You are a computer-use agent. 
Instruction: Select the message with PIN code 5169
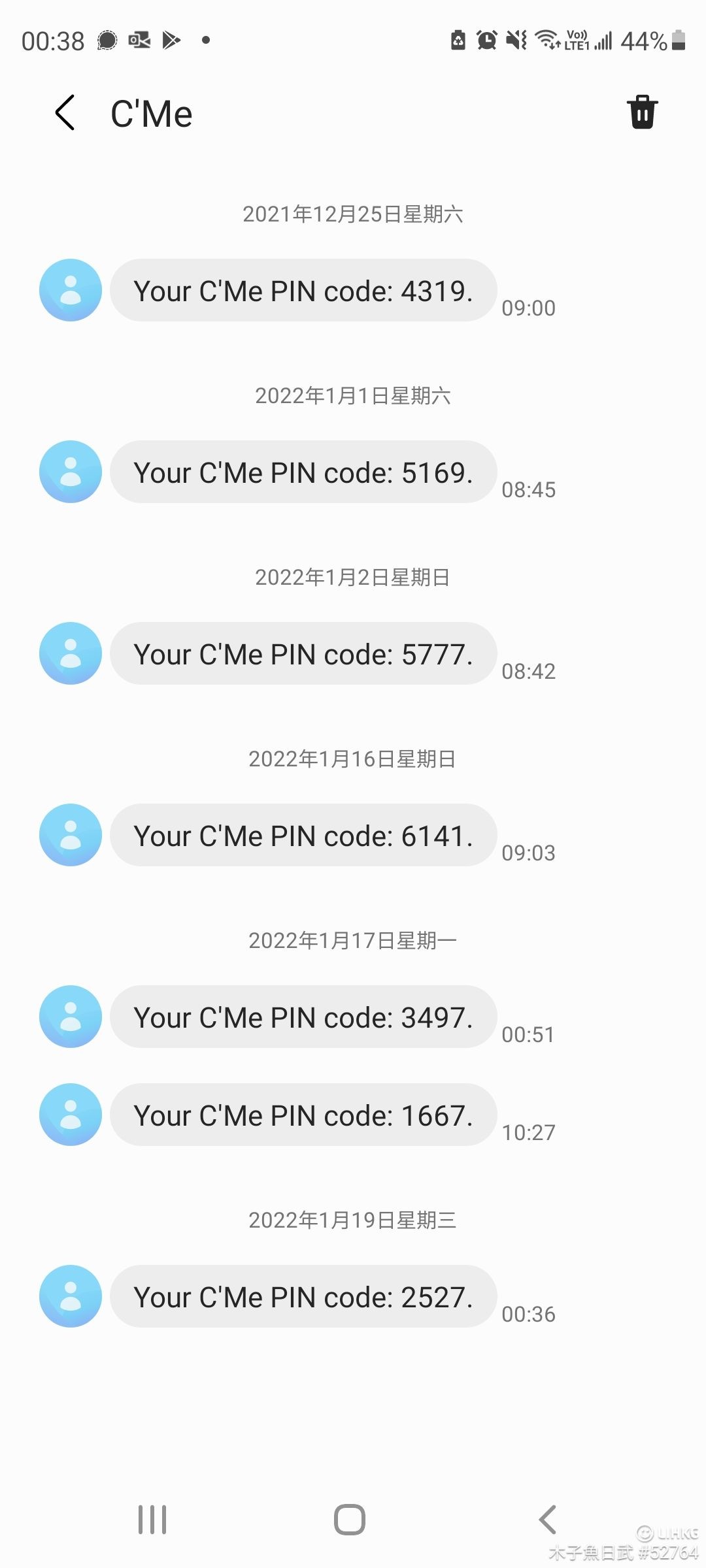pos(303,472)
